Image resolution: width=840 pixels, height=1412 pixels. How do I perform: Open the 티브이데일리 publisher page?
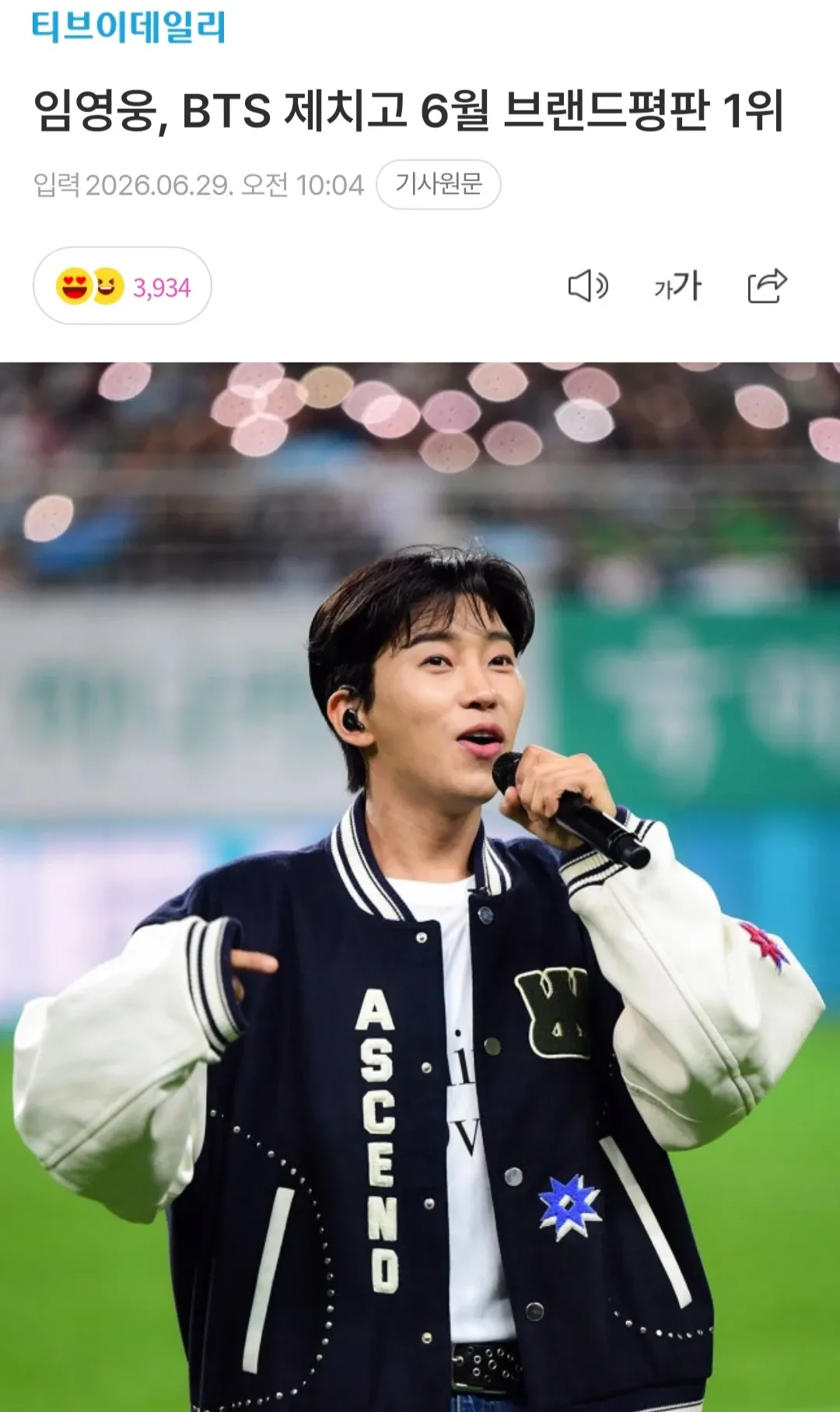(128, 26)
